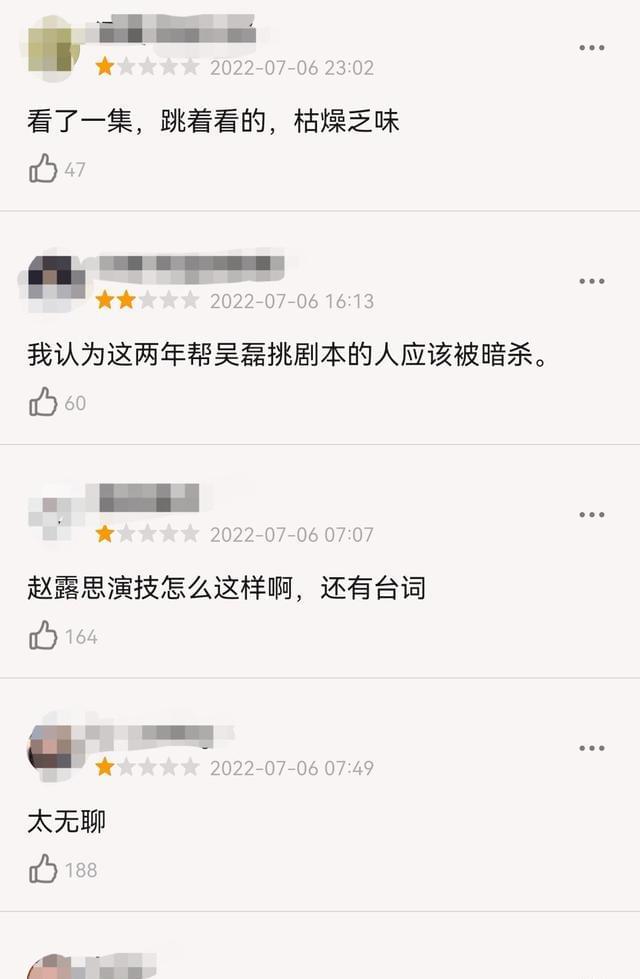The image size is (640, 979).
Task: Open the overflow menu for the '太无聊' review
Action: pyautogui.click(x=592, y=748)
